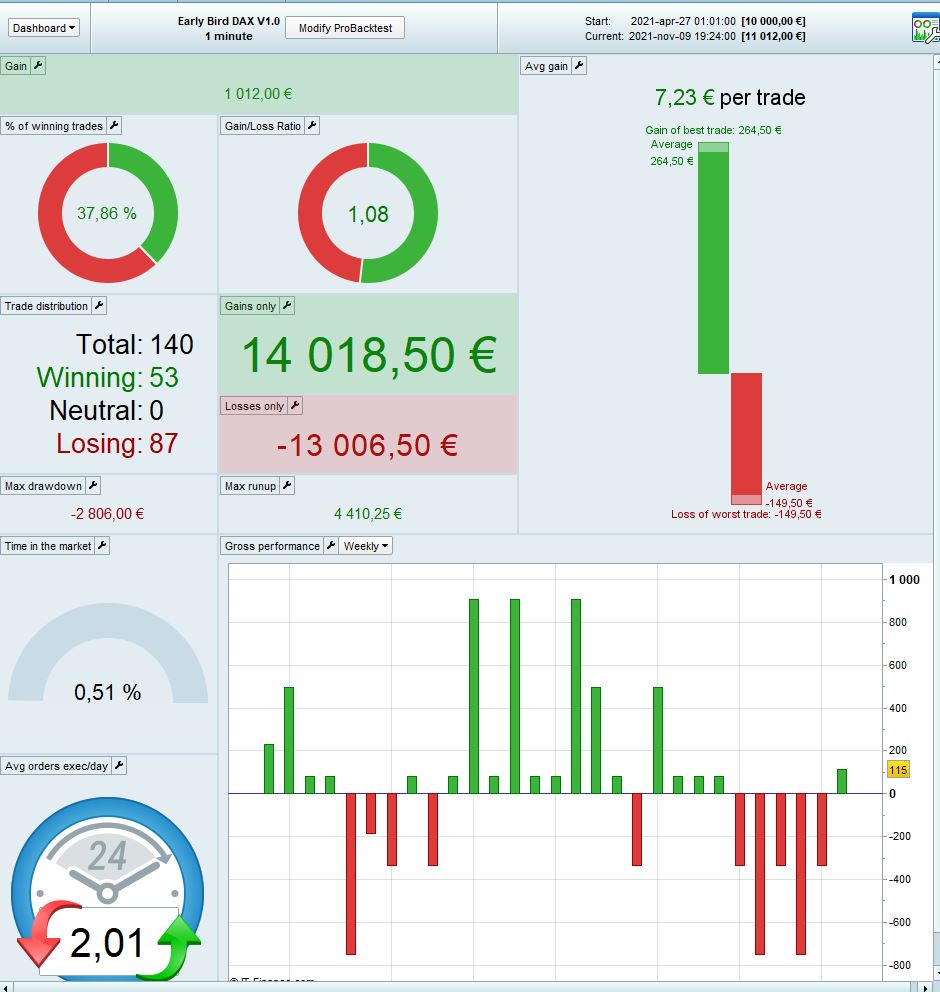Tap the Max runup wrench icon
The width and height of the screenshot is (940, 992).
point(287,486)
